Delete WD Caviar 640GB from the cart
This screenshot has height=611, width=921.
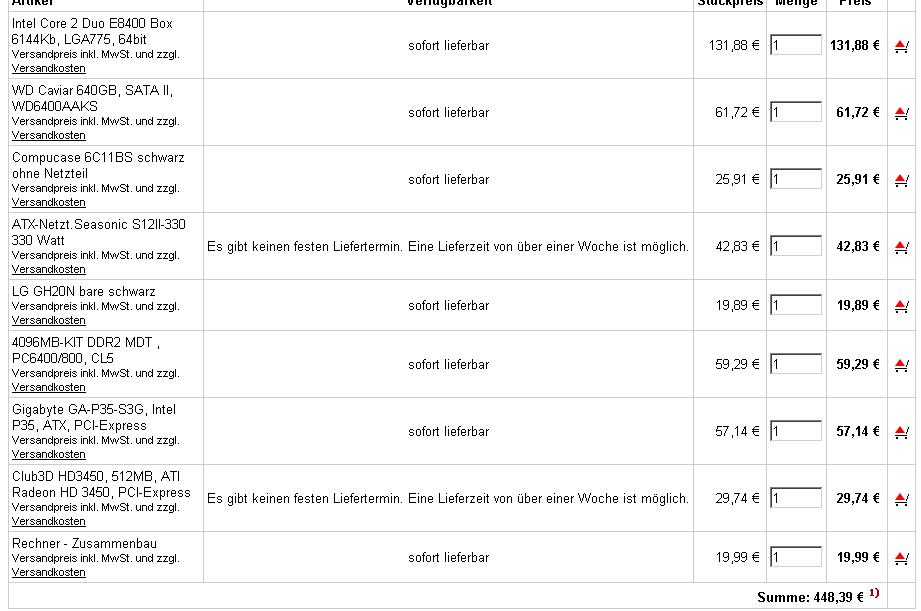coord(901,113)
